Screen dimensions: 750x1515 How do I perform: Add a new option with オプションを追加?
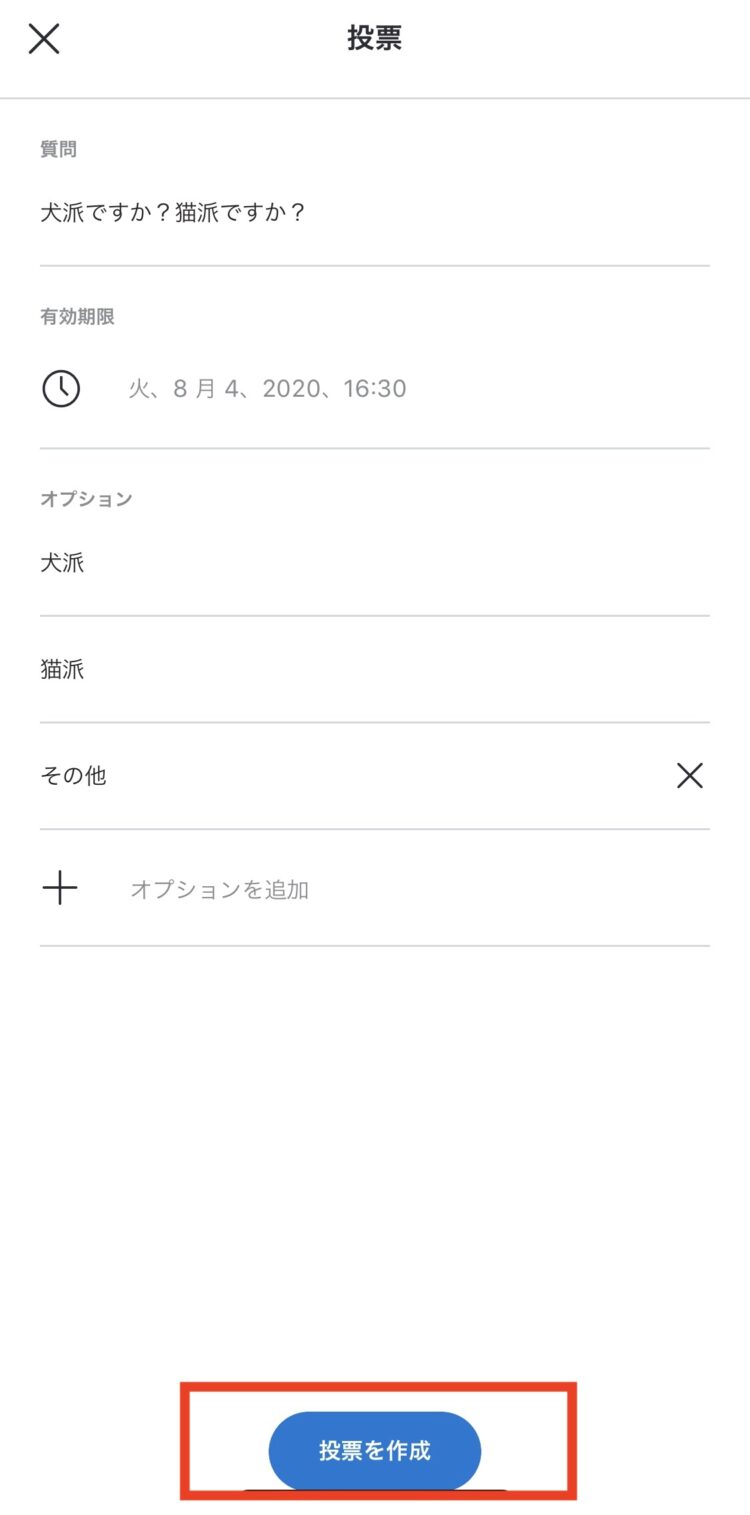(218, 889)
